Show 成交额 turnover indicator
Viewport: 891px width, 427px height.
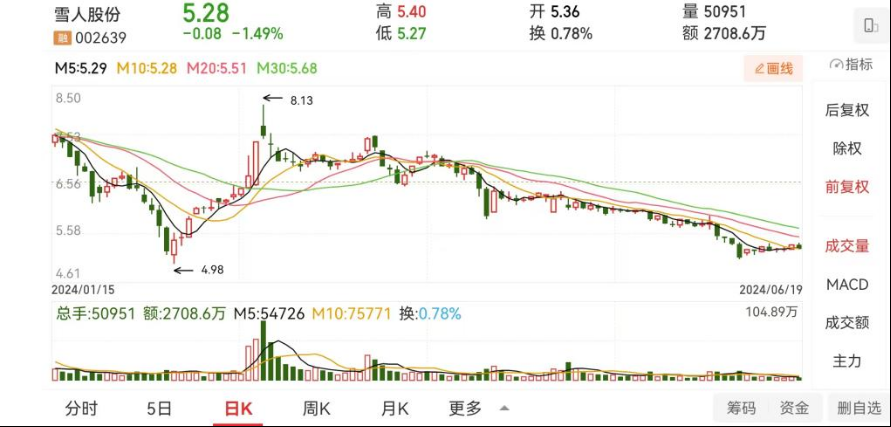click(x=847, y=323)
